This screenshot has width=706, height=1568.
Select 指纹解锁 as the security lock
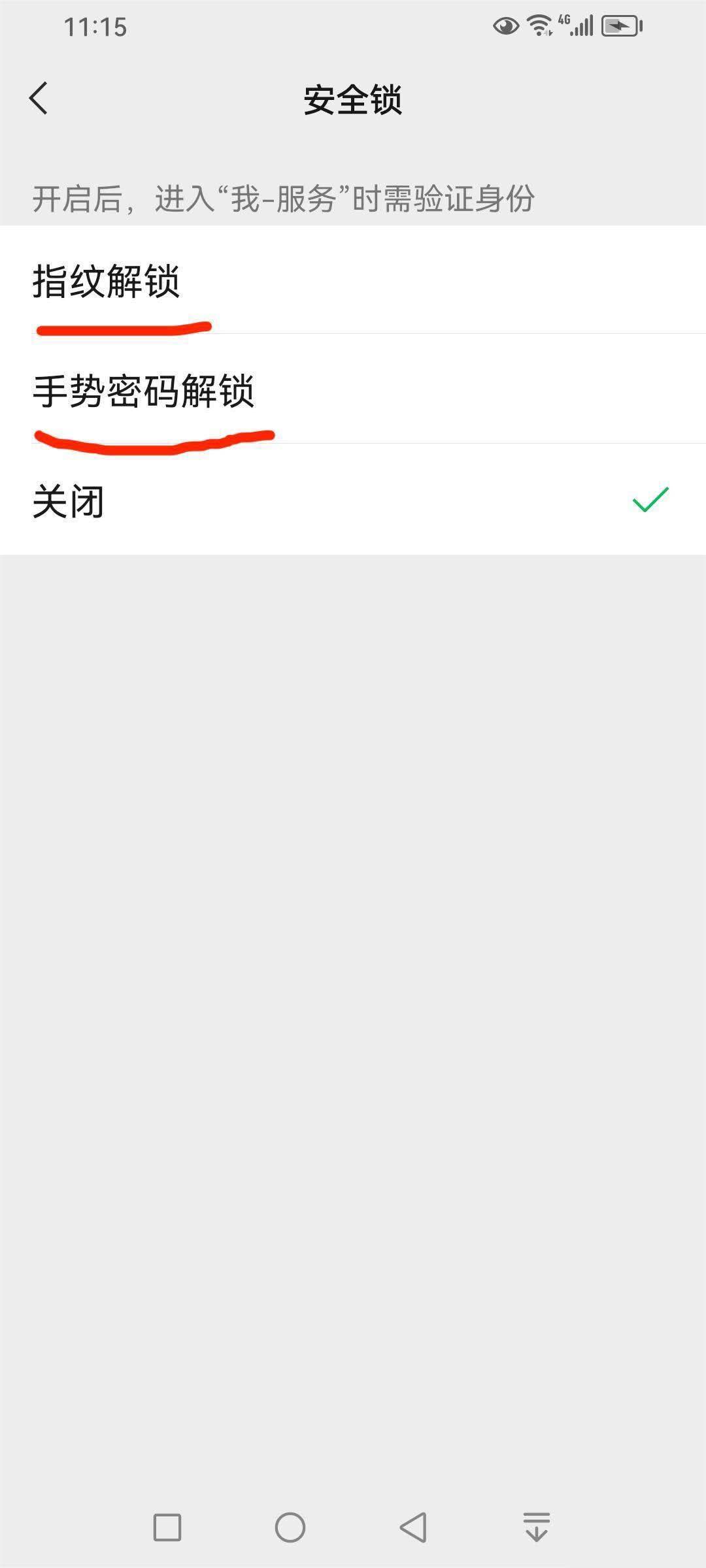107,281
